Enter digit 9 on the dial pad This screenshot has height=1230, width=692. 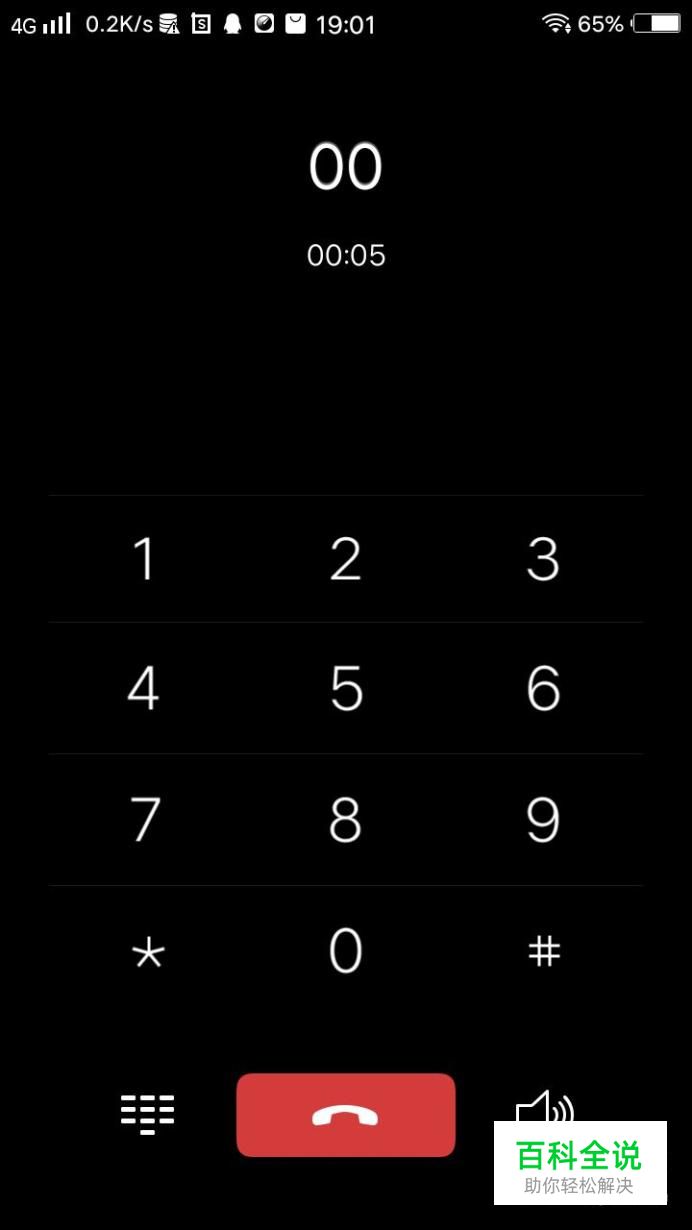click(x=543, y=820)
